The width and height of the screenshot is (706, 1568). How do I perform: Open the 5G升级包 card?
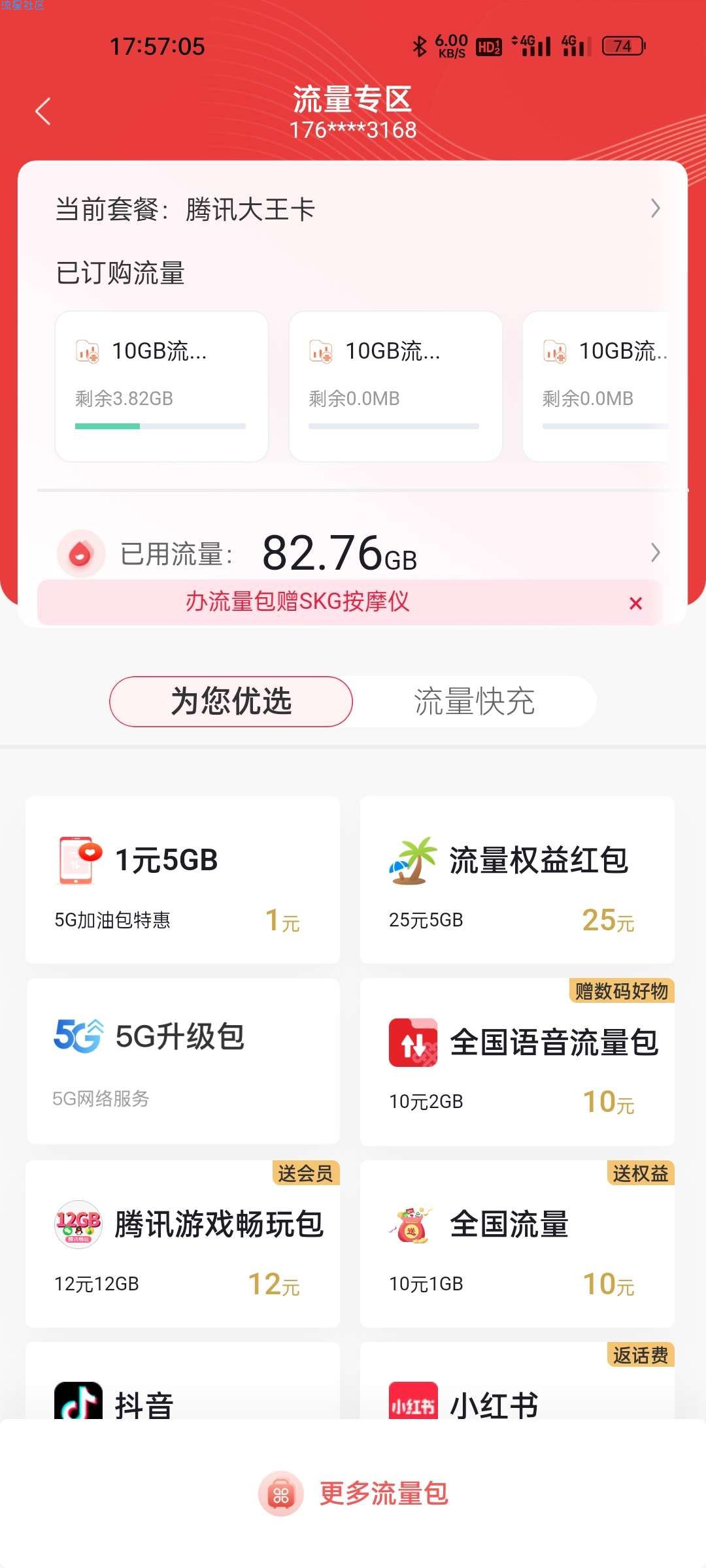click(182, 1061)
